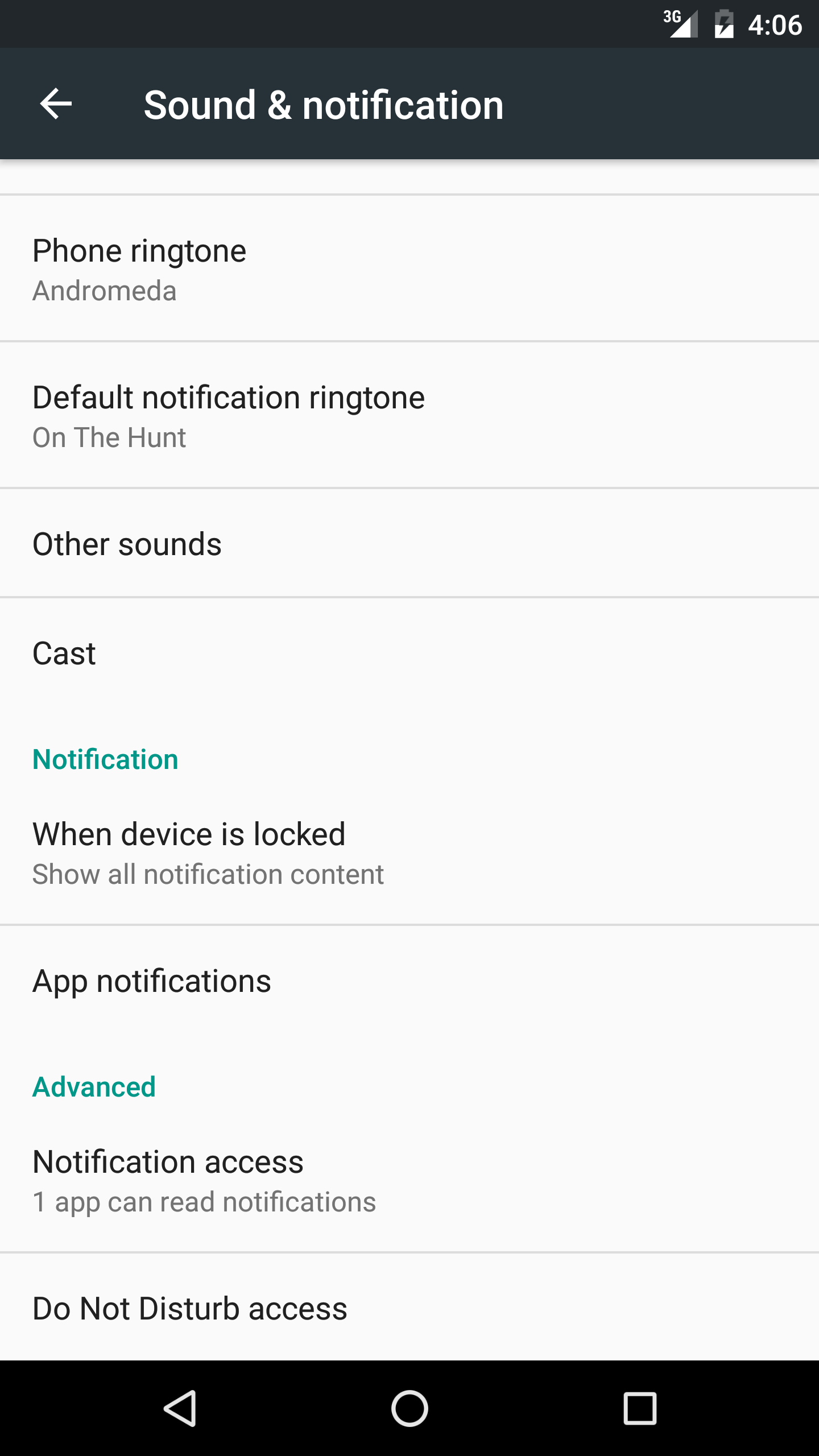This screenshot has width=819, height=1456.
Task: Open Other sounds
Action: tap(409, 544)
